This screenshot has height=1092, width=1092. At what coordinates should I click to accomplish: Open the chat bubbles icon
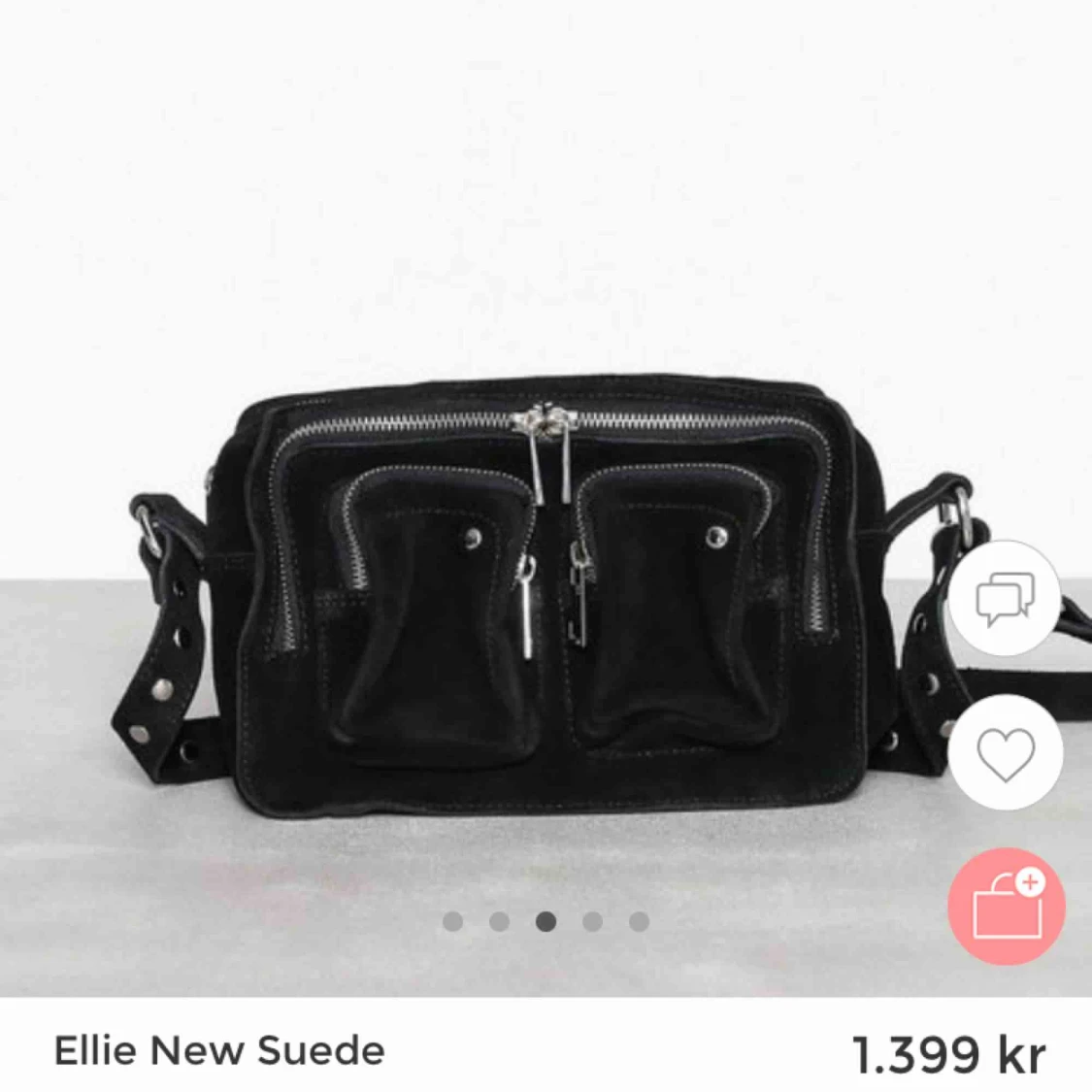pos(1006,599)
